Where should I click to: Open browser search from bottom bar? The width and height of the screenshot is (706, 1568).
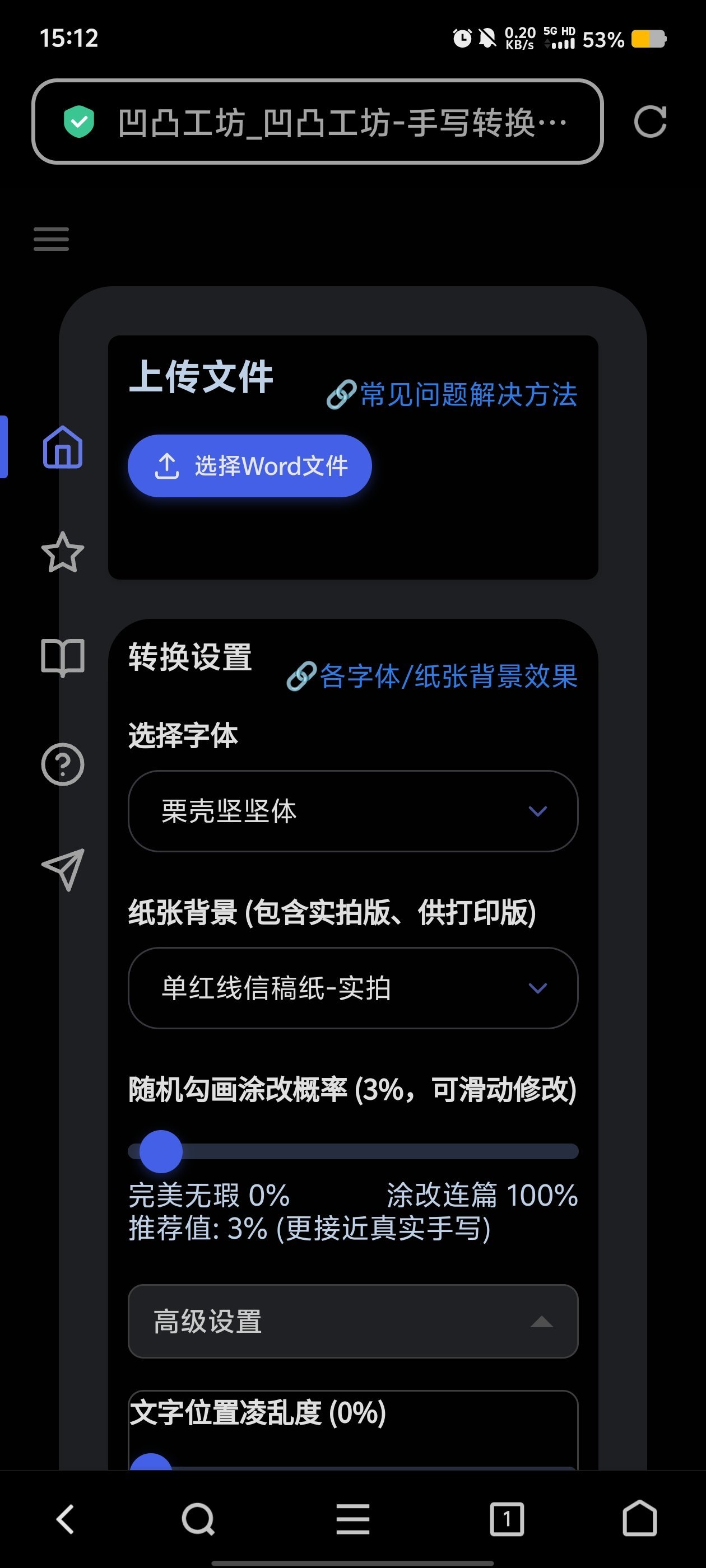(x=198, y=1519)
